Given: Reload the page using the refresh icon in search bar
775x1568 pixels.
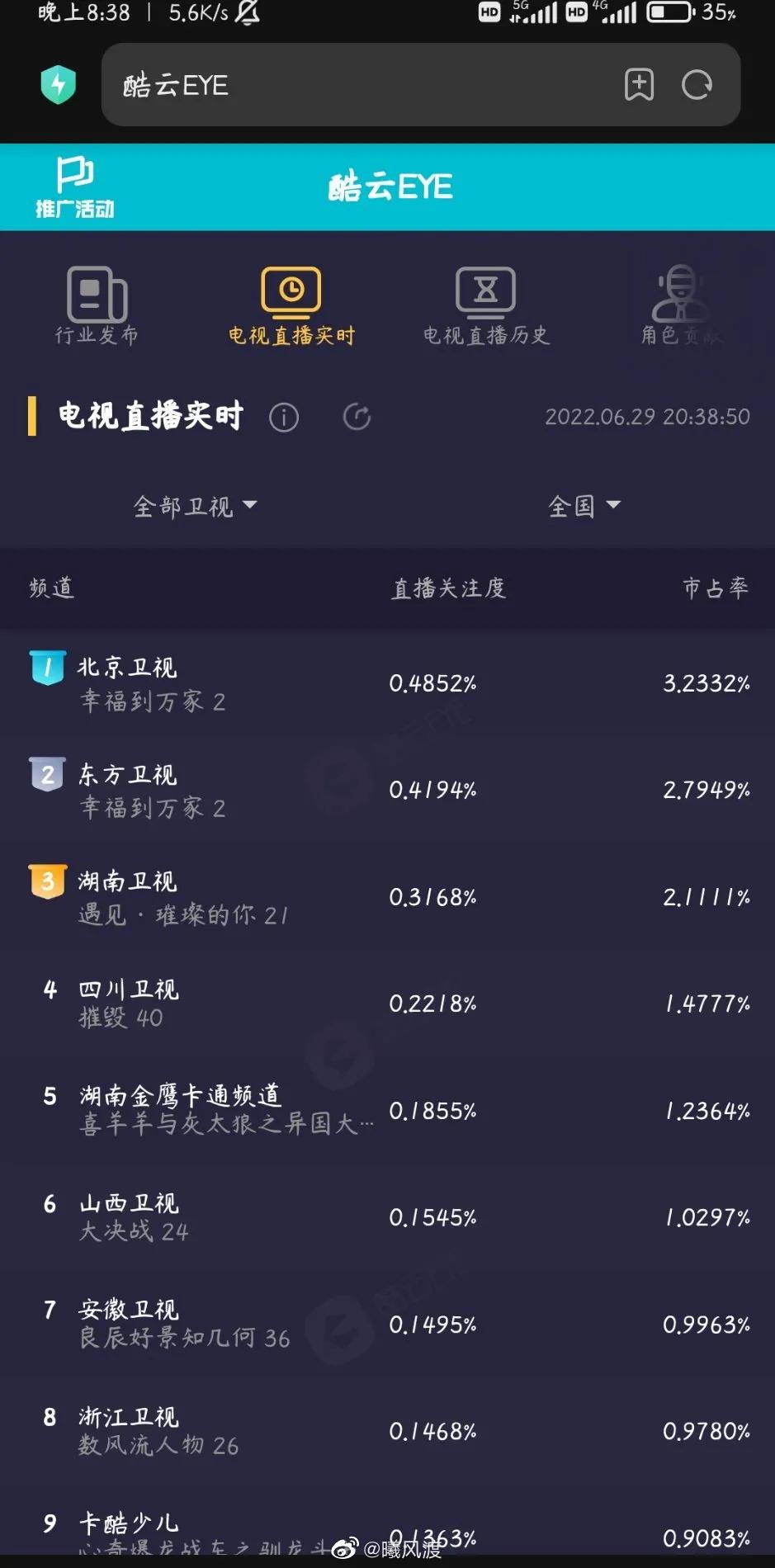Looking at the screenshot, I should (x=697, y=85).
